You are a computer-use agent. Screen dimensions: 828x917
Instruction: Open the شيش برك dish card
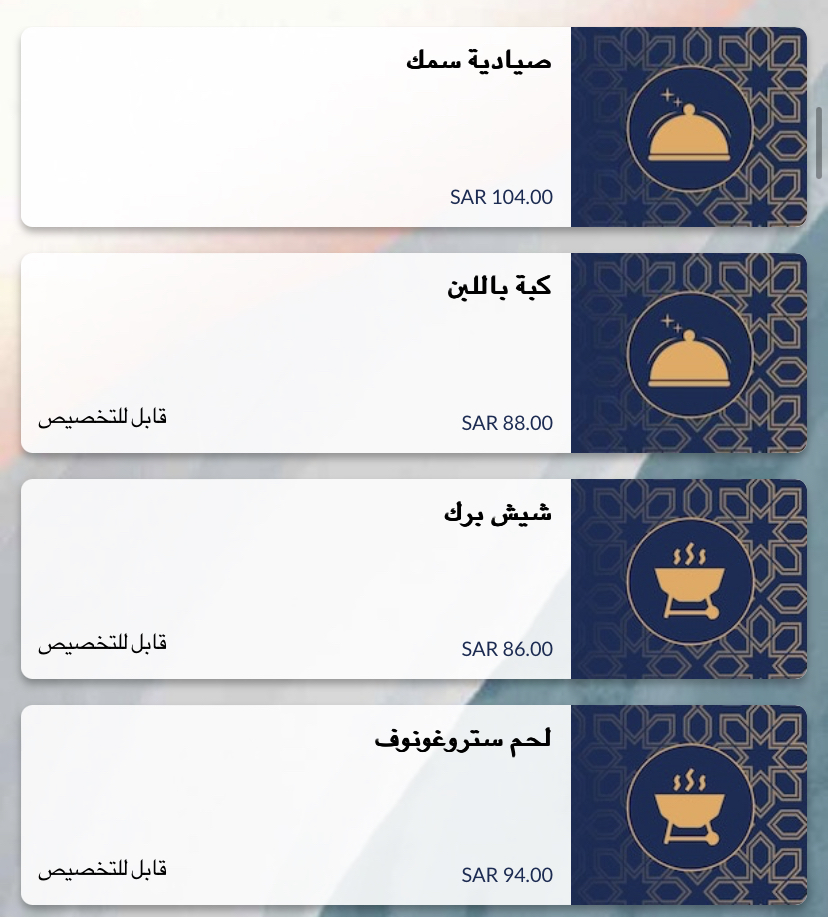coord(413,579)
